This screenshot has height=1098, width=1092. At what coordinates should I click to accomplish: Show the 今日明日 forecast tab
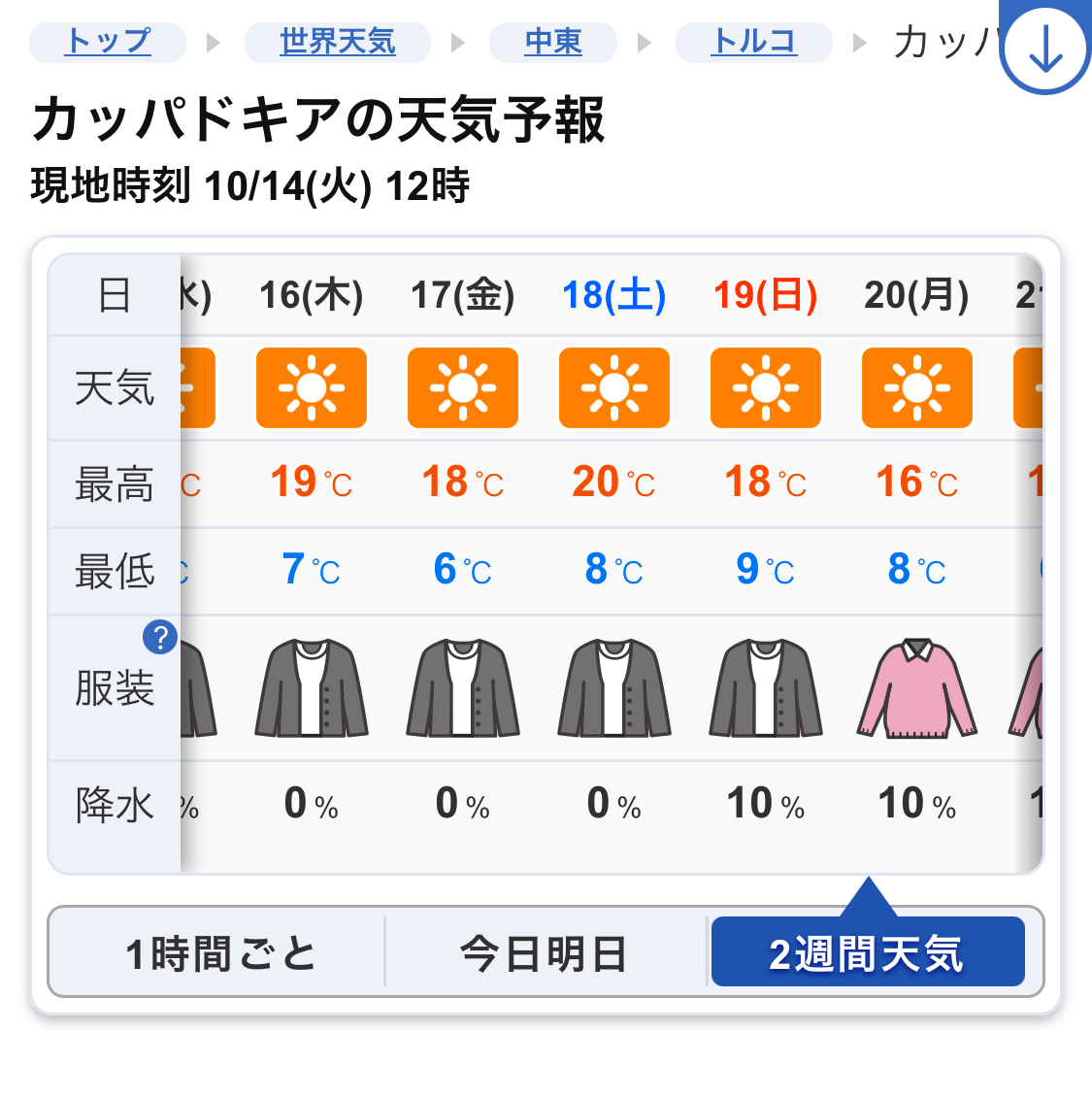(x=545, y=952)
